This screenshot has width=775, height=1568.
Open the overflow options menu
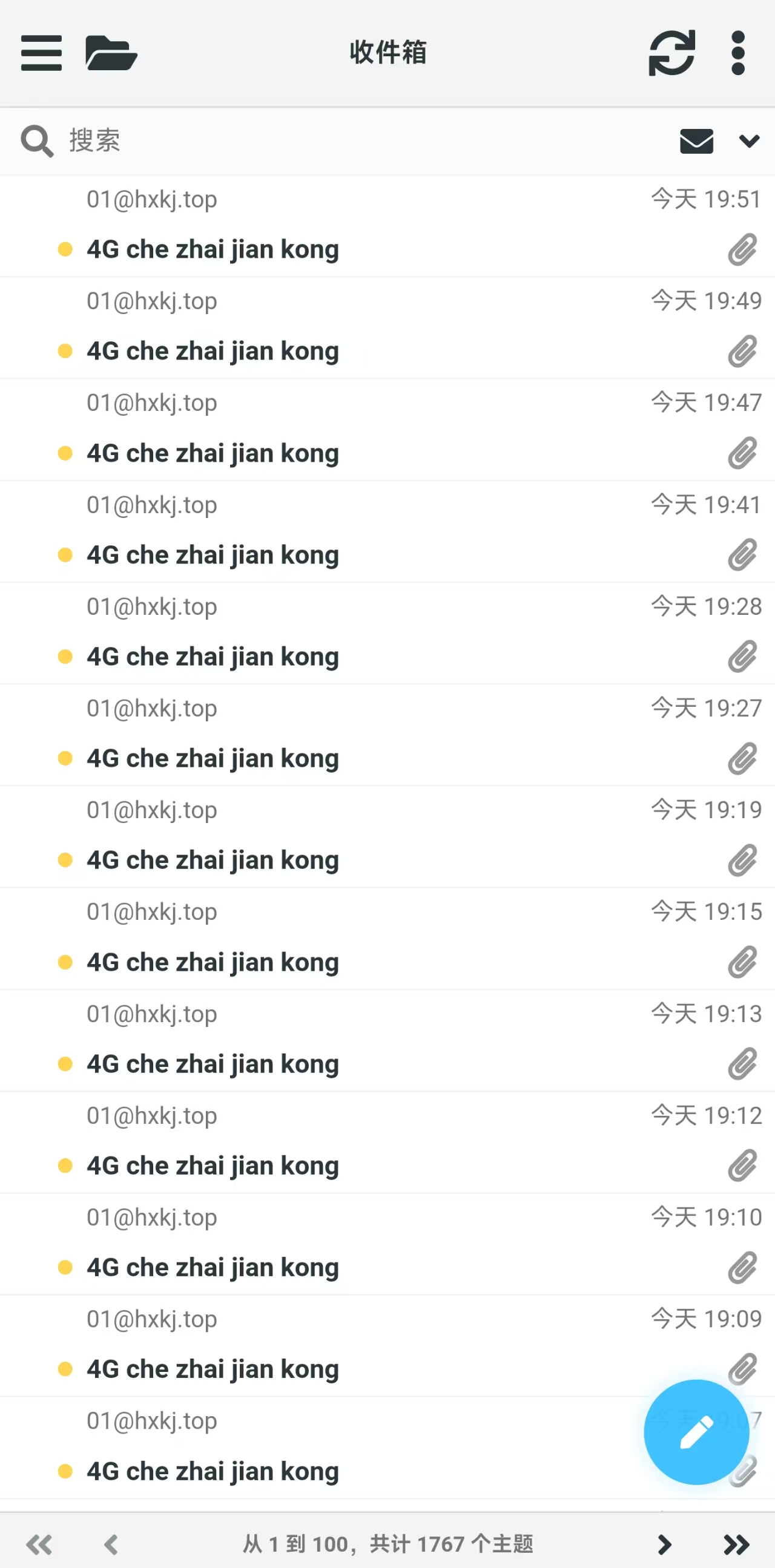(738, 53)
